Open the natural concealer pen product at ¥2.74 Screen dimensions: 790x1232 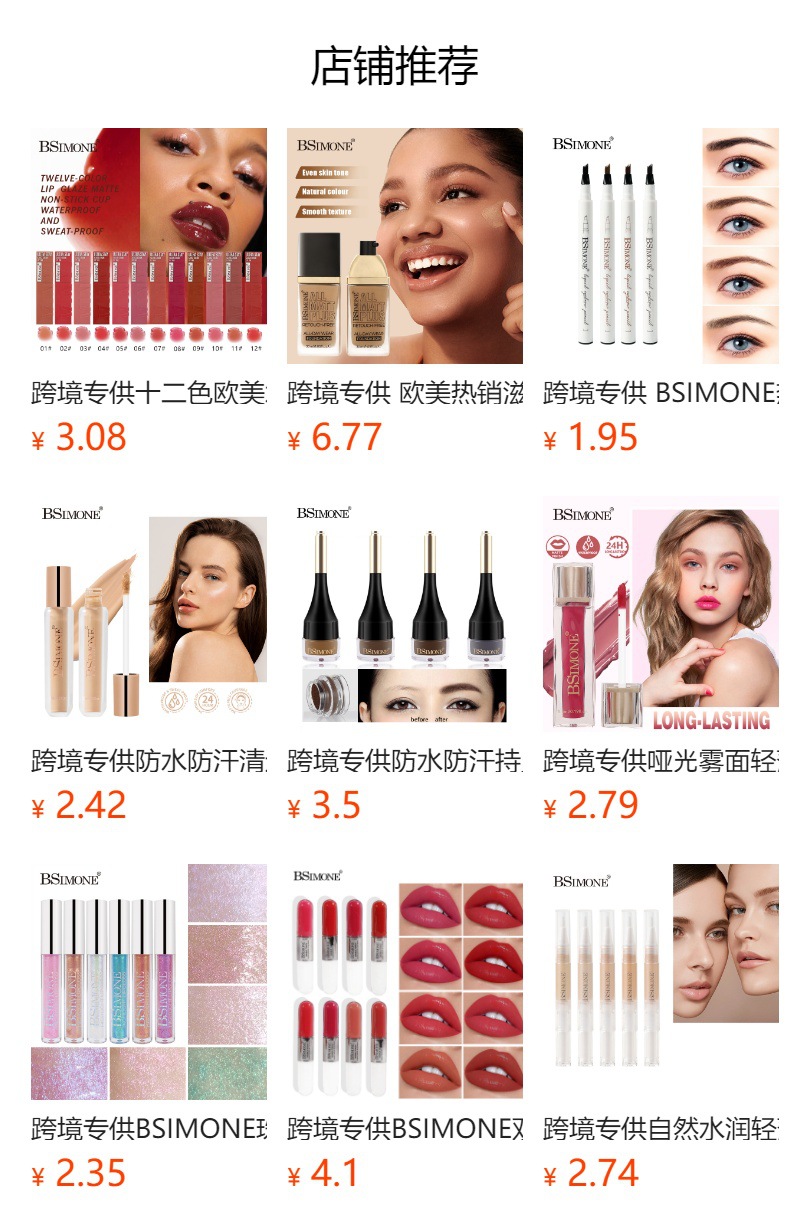tap(661, 982)
